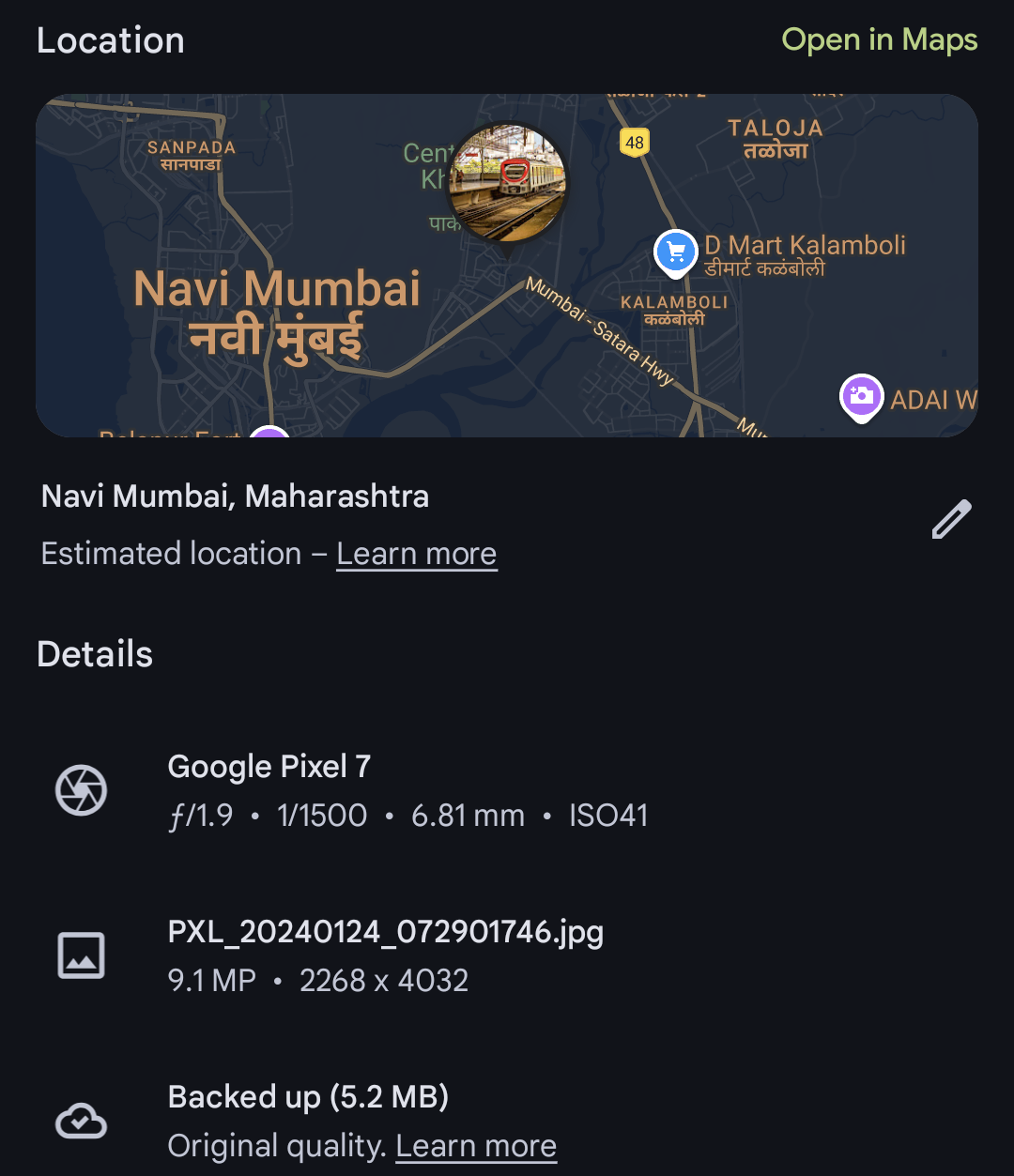Tap Open in Maps link
The width and height of the screenshot is (1014, 1176).
point(879,40)
